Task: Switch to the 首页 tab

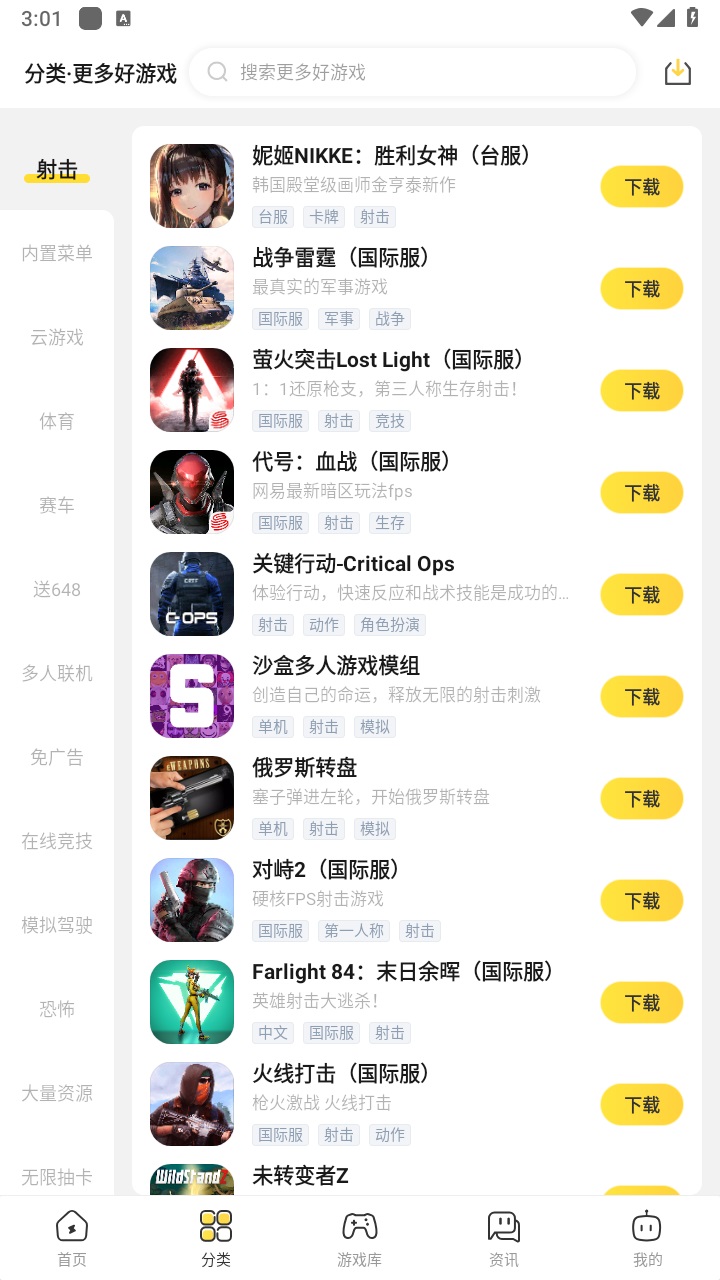Action: pyautogui.click(x=72, y=1238)
